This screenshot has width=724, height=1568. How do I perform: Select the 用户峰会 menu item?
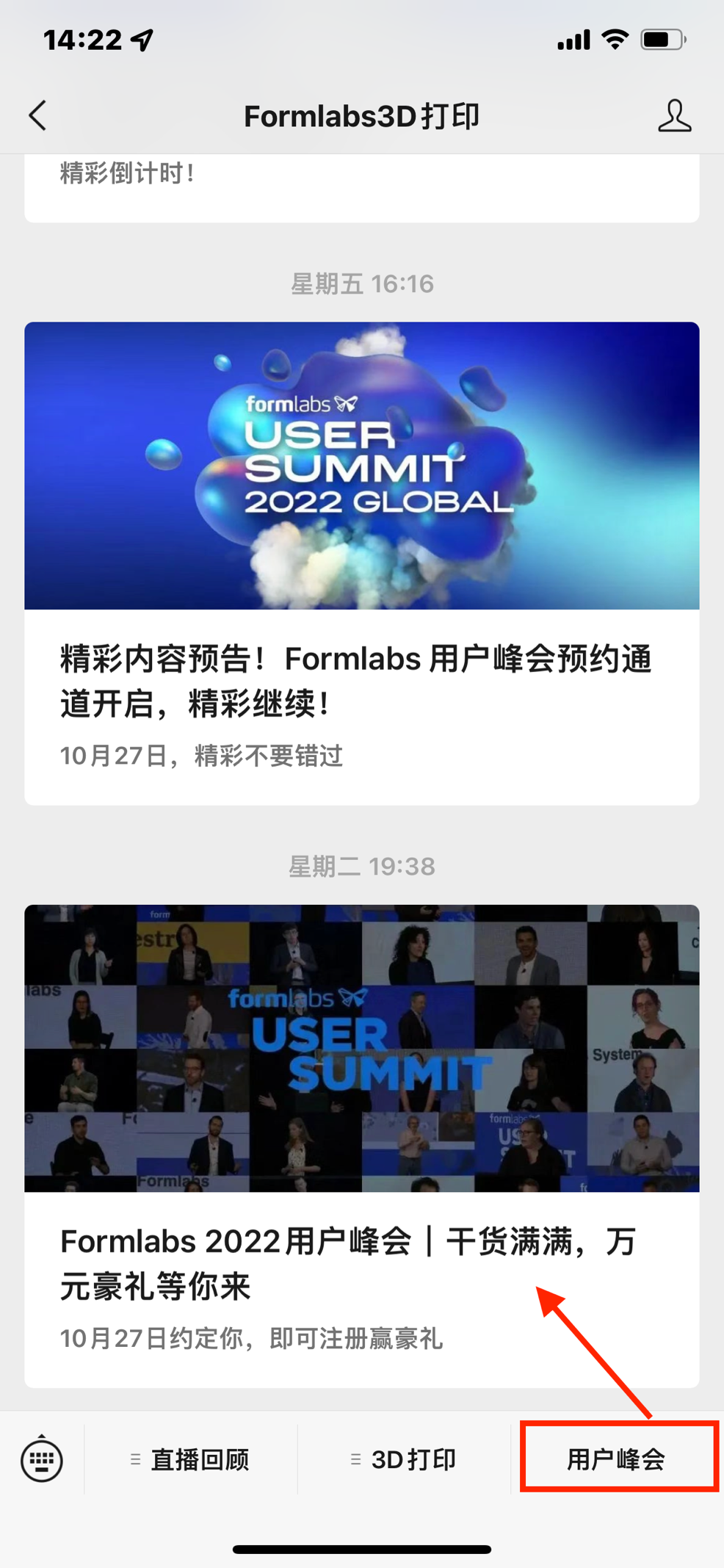coord(617,1459)
